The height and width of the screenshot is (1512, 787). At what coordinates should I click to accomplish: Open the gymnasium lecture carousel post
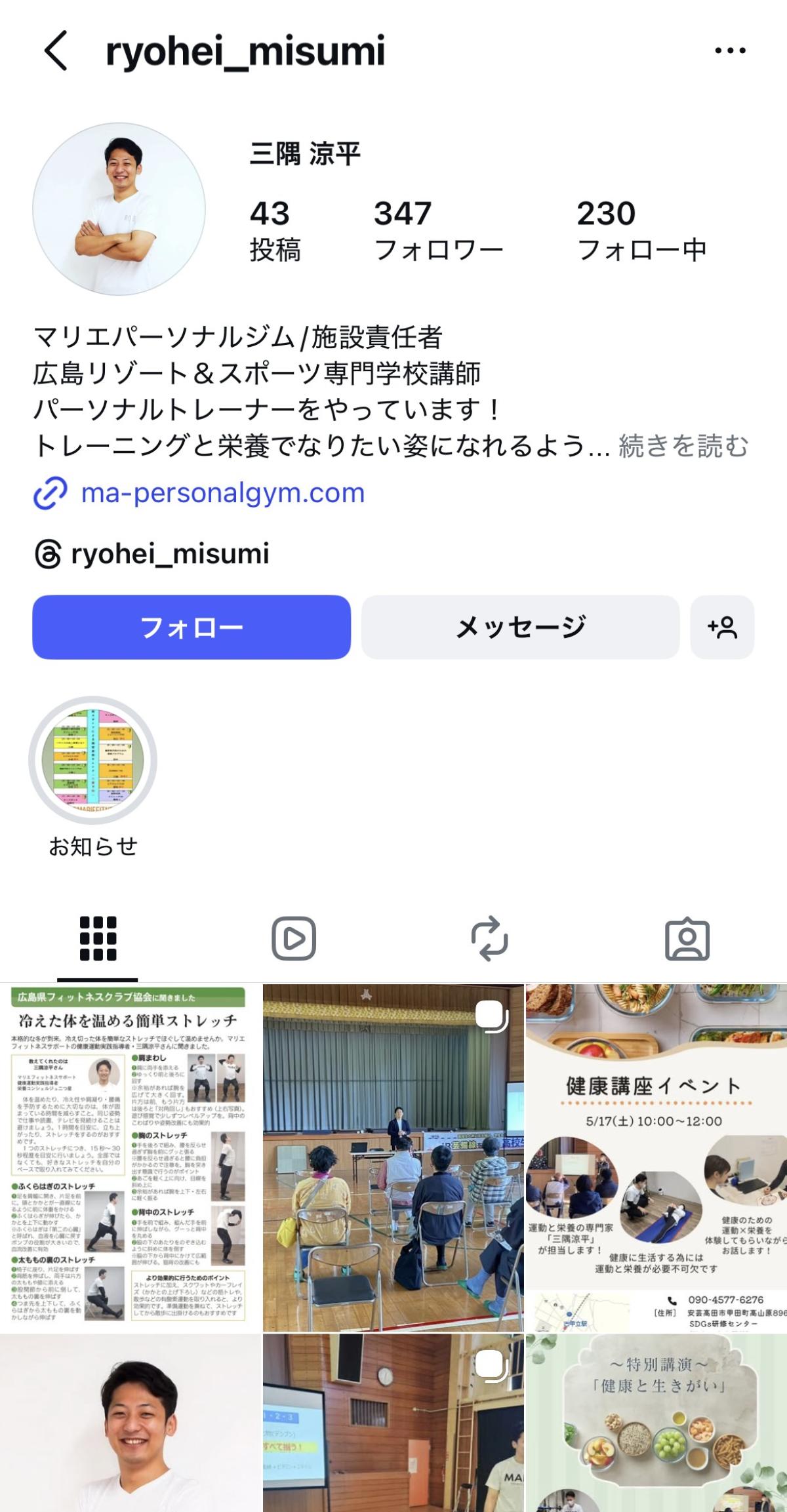(x=393, y=1157)
